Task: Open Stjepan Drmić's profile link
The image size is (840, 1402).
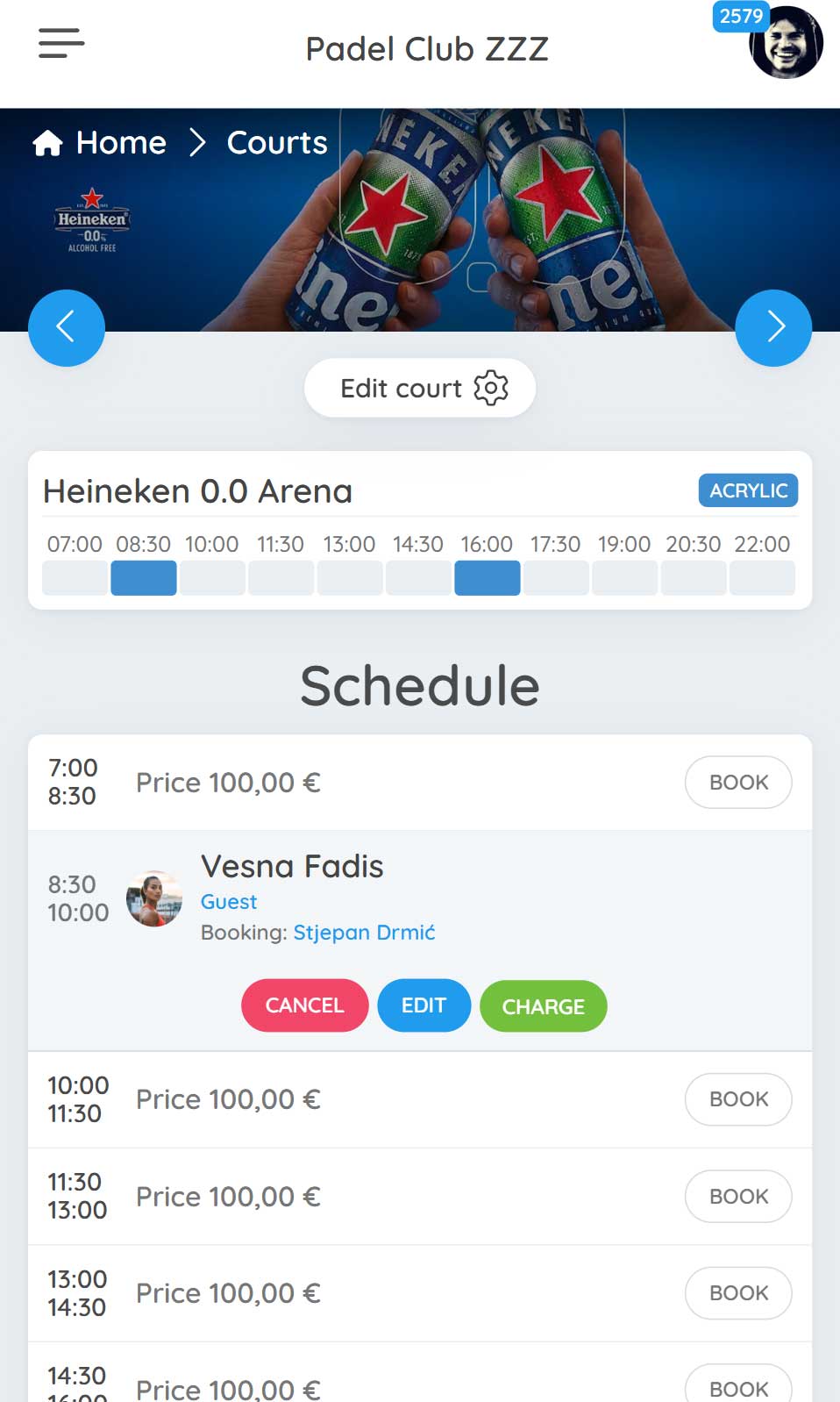Action: [x=364, y=932]
